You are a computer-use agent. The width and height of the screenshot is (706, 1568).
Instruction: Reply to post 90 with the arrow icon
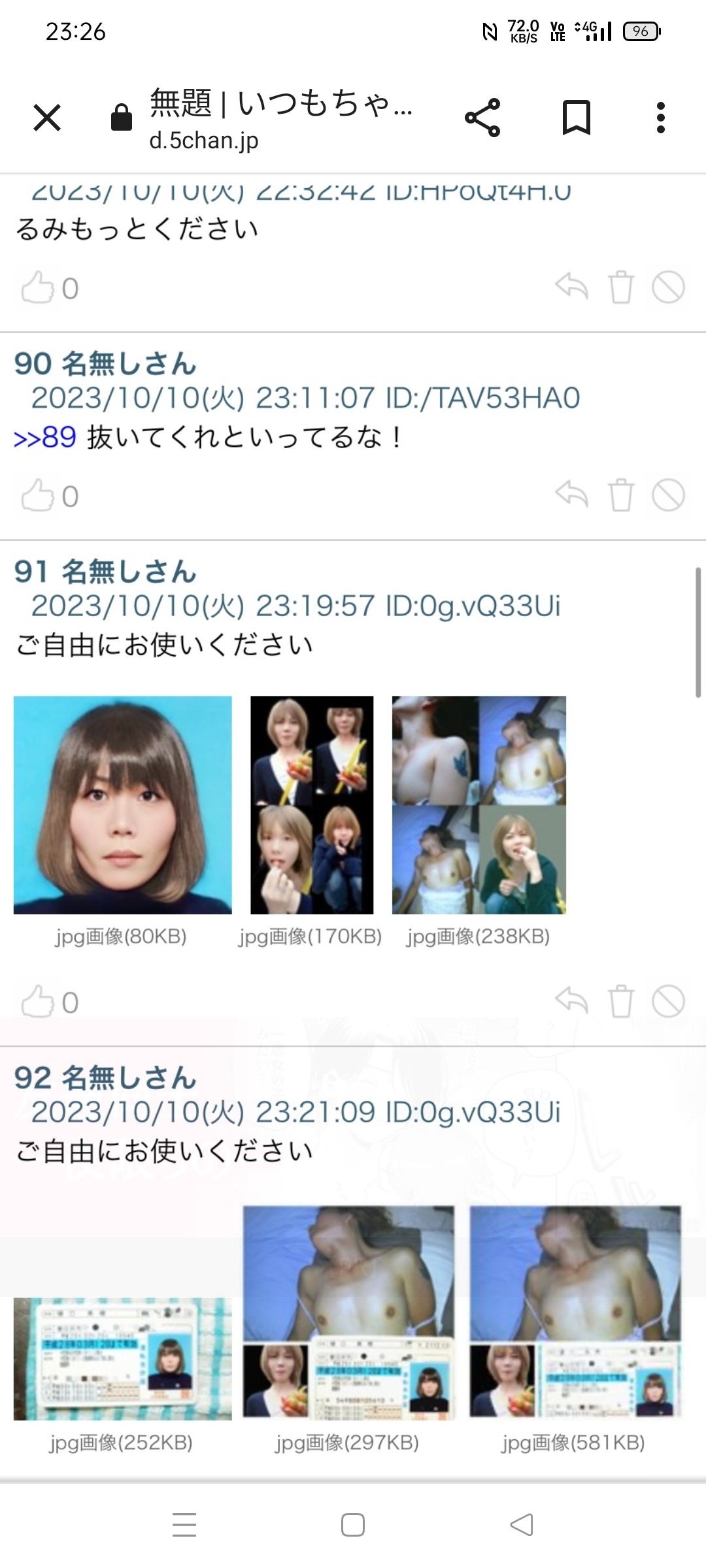point(572,495)
